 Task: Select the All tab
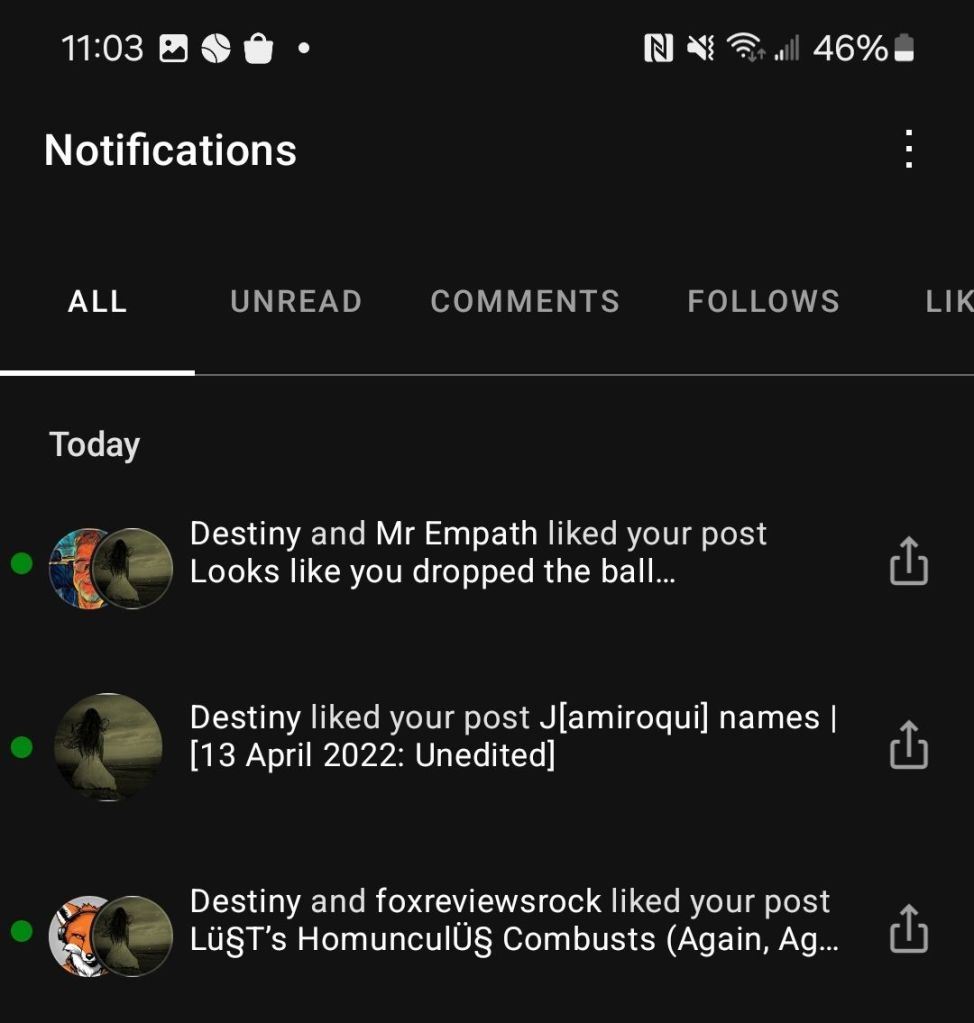tap(97, 301)
